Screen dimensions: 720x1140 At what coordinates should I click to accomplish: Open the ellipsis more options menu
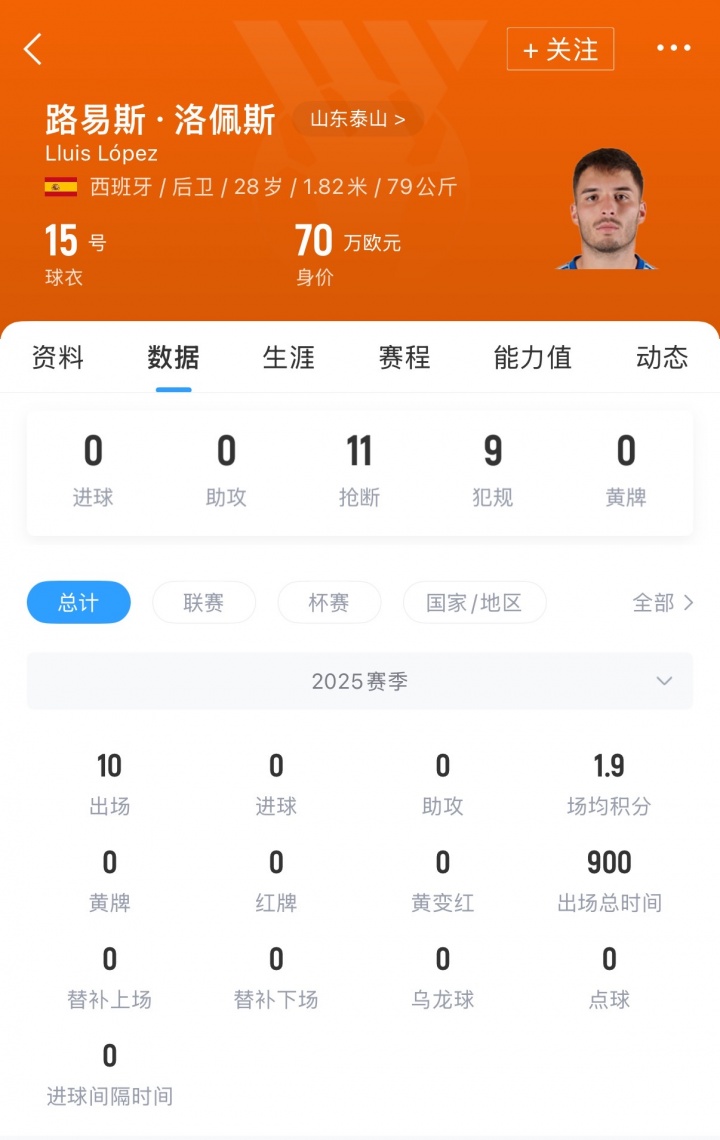pos(674,48)
